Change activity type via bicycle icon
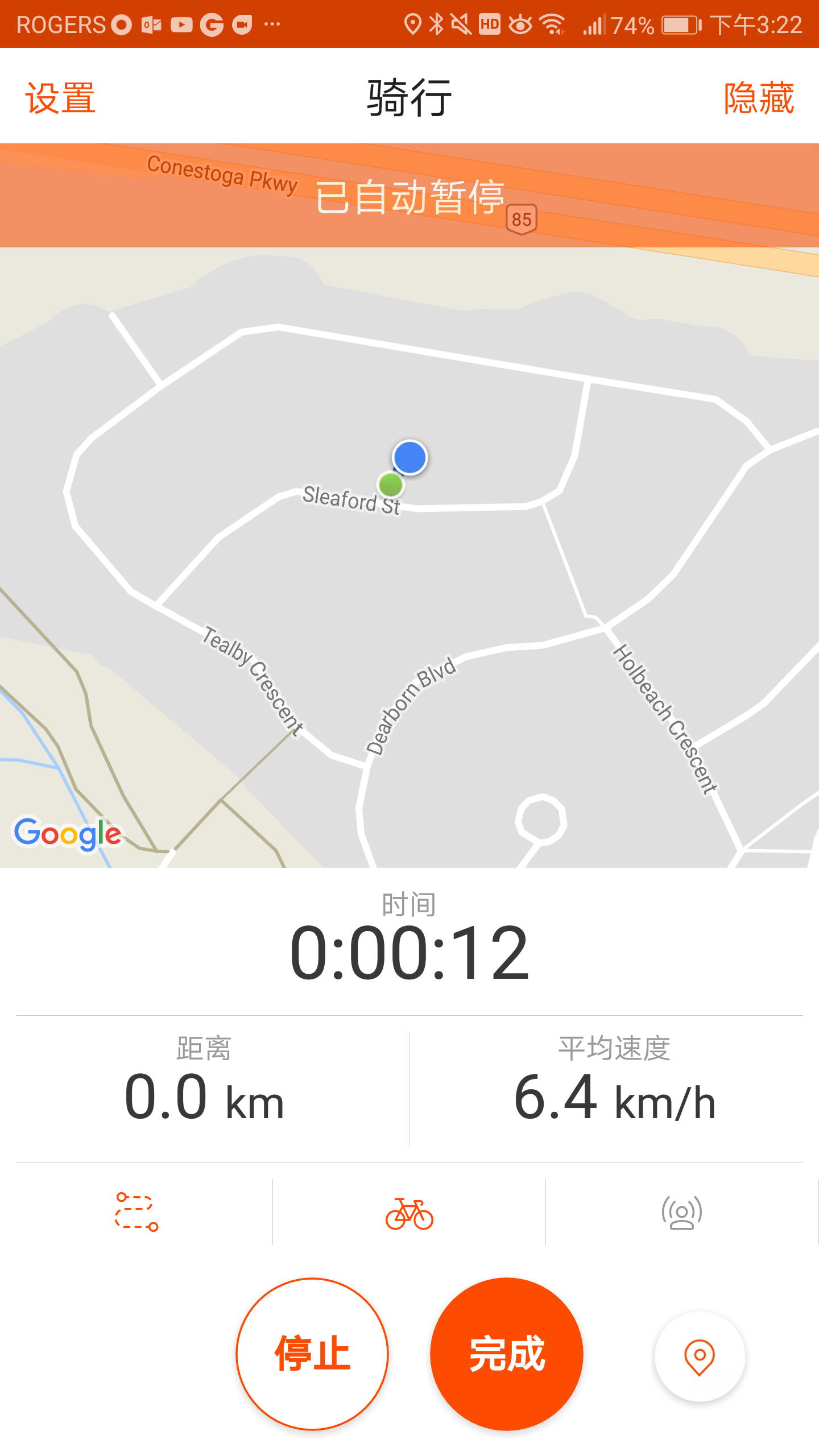 (x=409, y=1213)
